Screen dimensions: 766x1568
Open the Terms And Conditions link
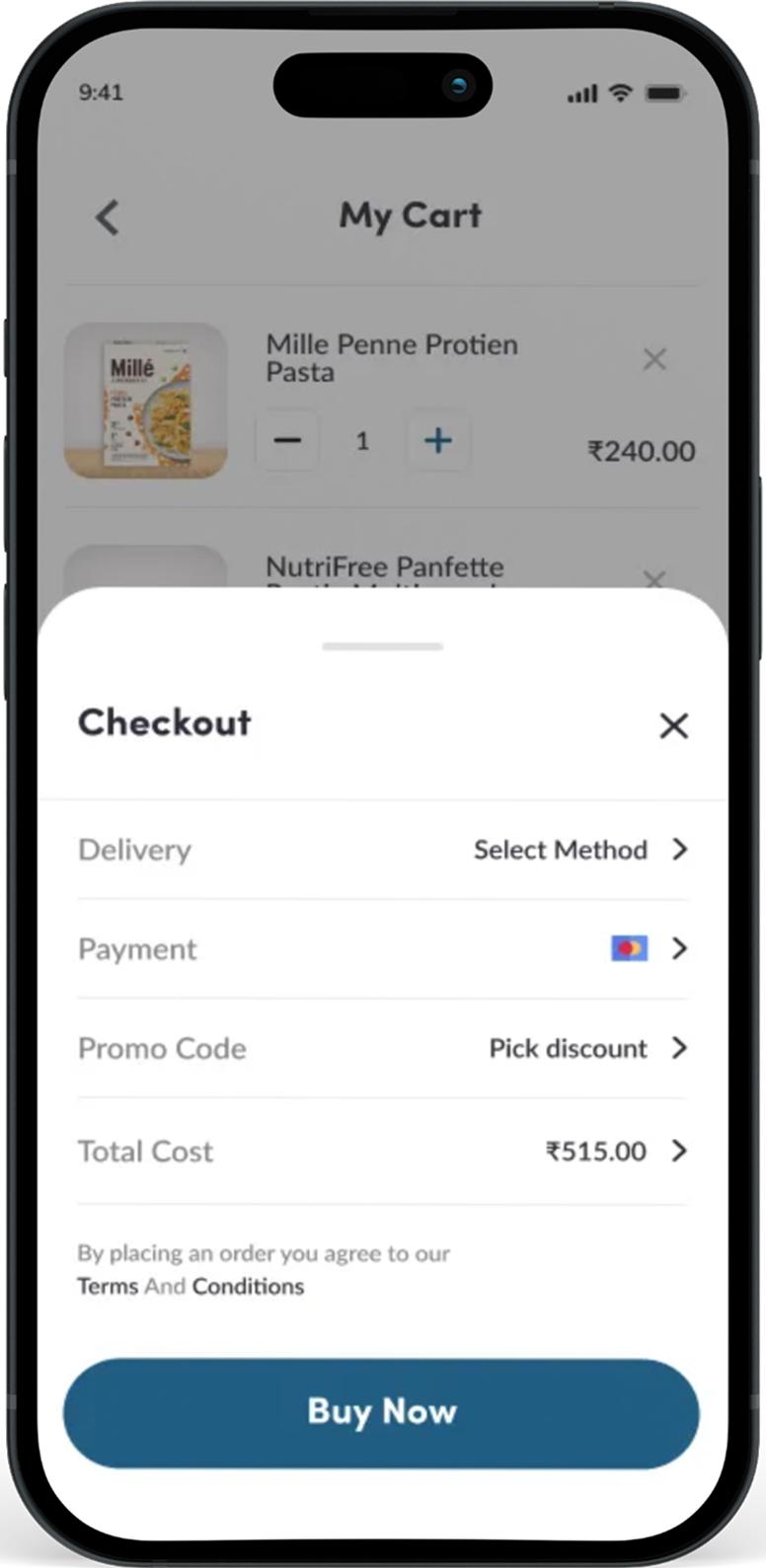[x=191, y=1286]
